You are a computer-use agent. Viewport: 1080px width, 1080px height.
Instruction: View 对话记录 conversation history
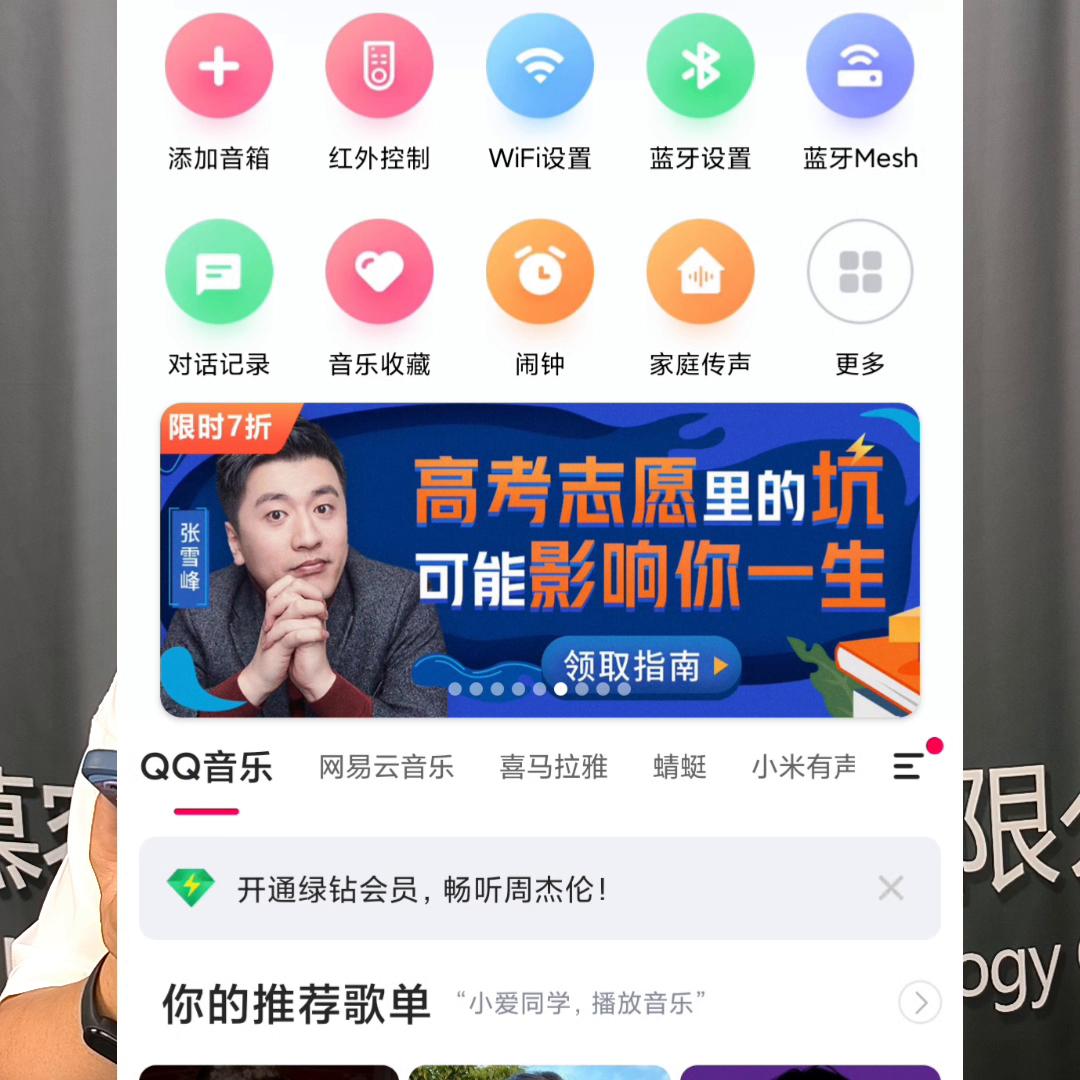coord(219,273)
